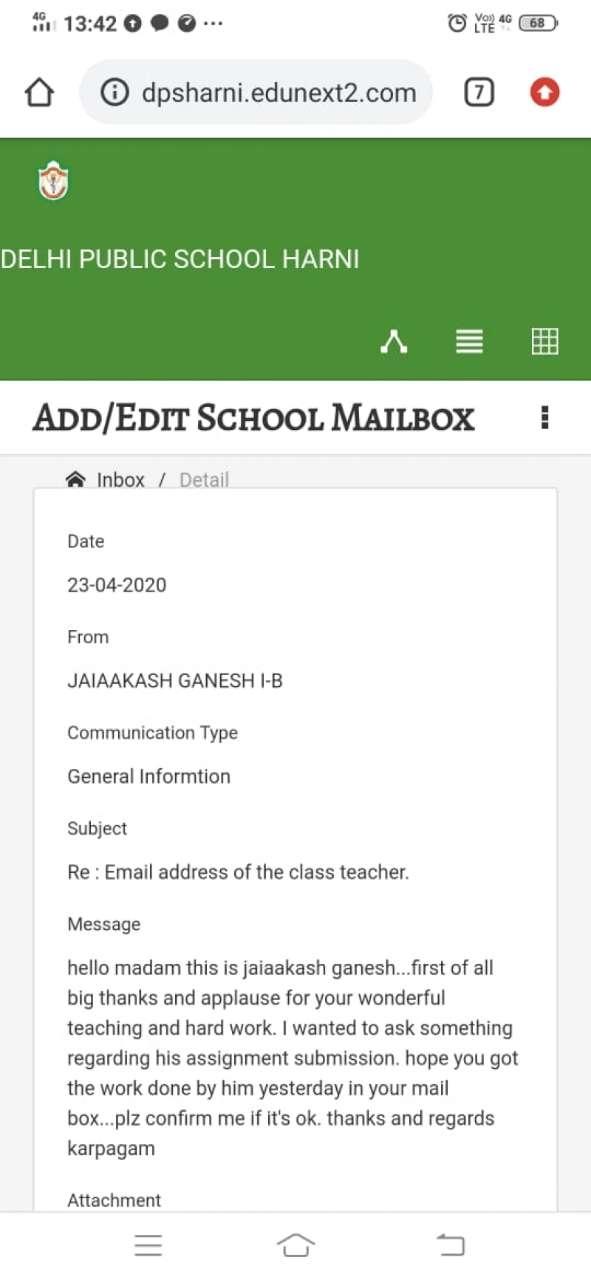Tap the system home button
591x1280 pixels.
(295, 1245)
